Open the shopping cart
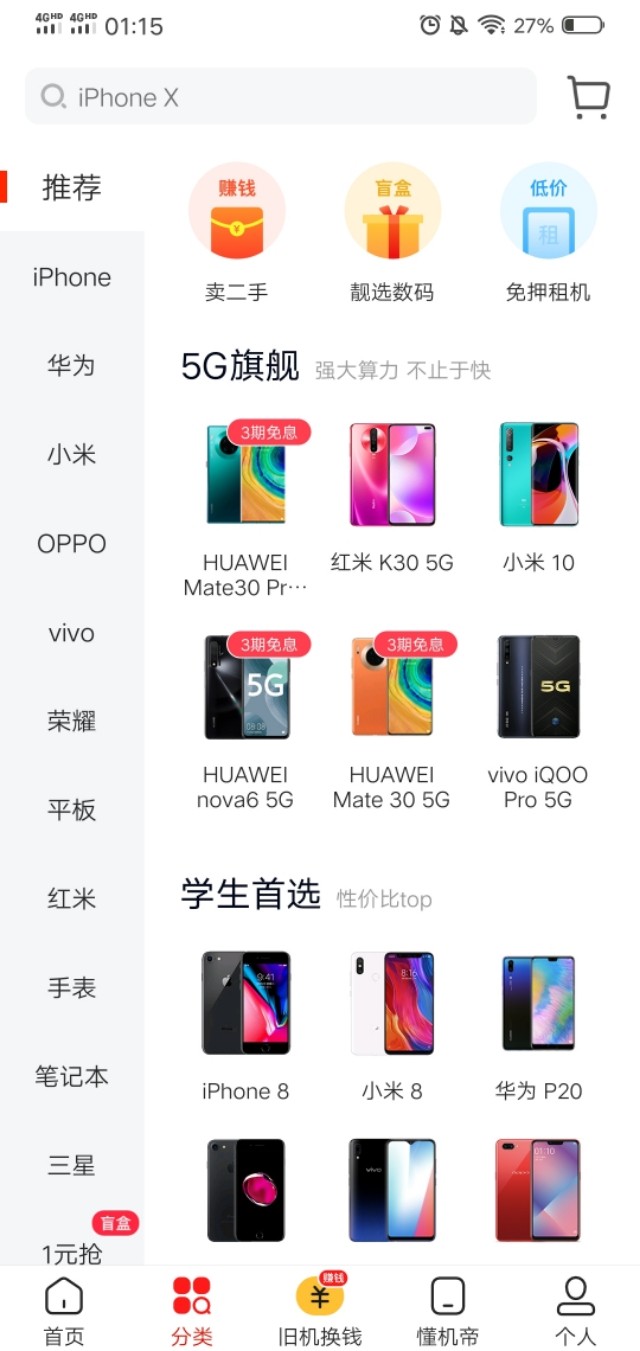Screen dimensions: 640x1351 588,97
